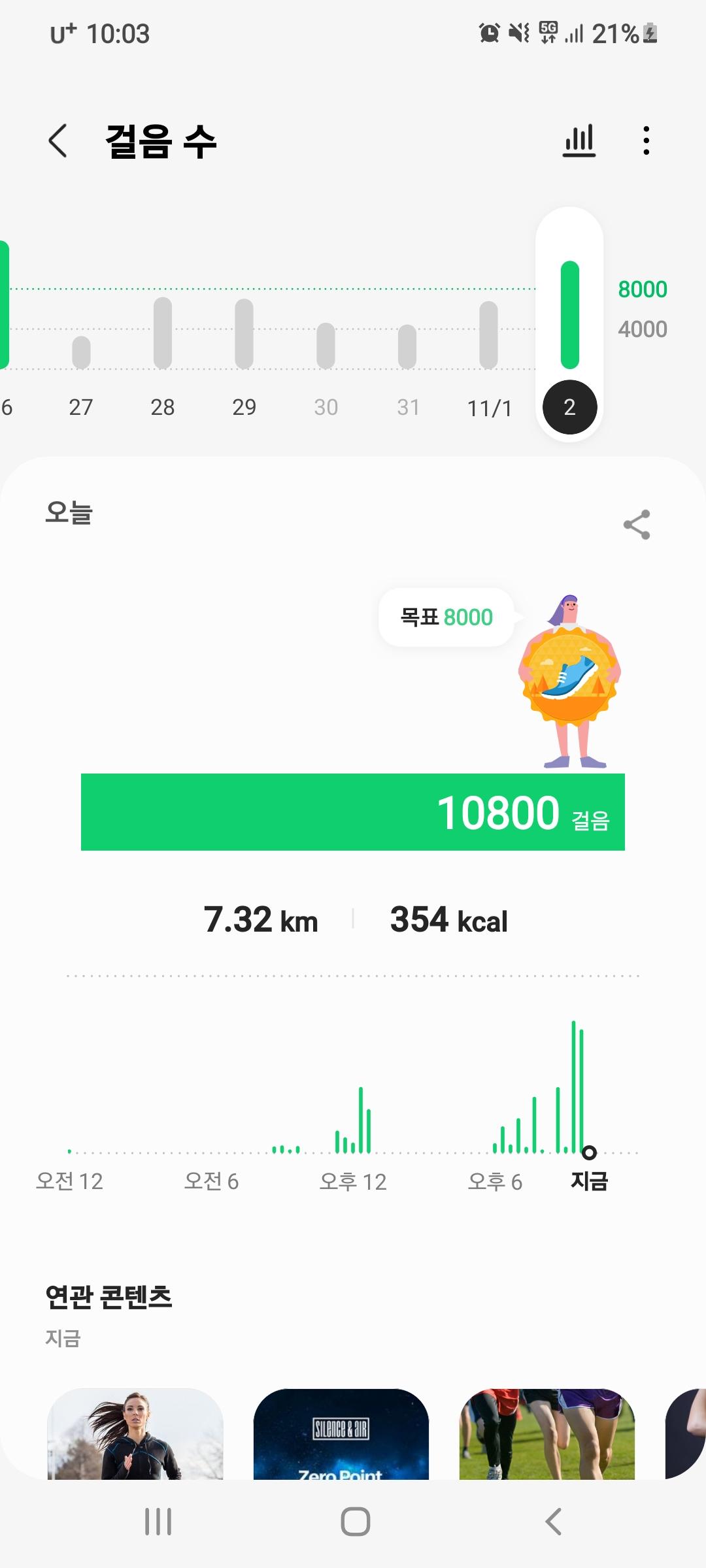This screenshot has width=706, height=1568.
Task: Select the 28th day bar
Action: coord(163,333)
